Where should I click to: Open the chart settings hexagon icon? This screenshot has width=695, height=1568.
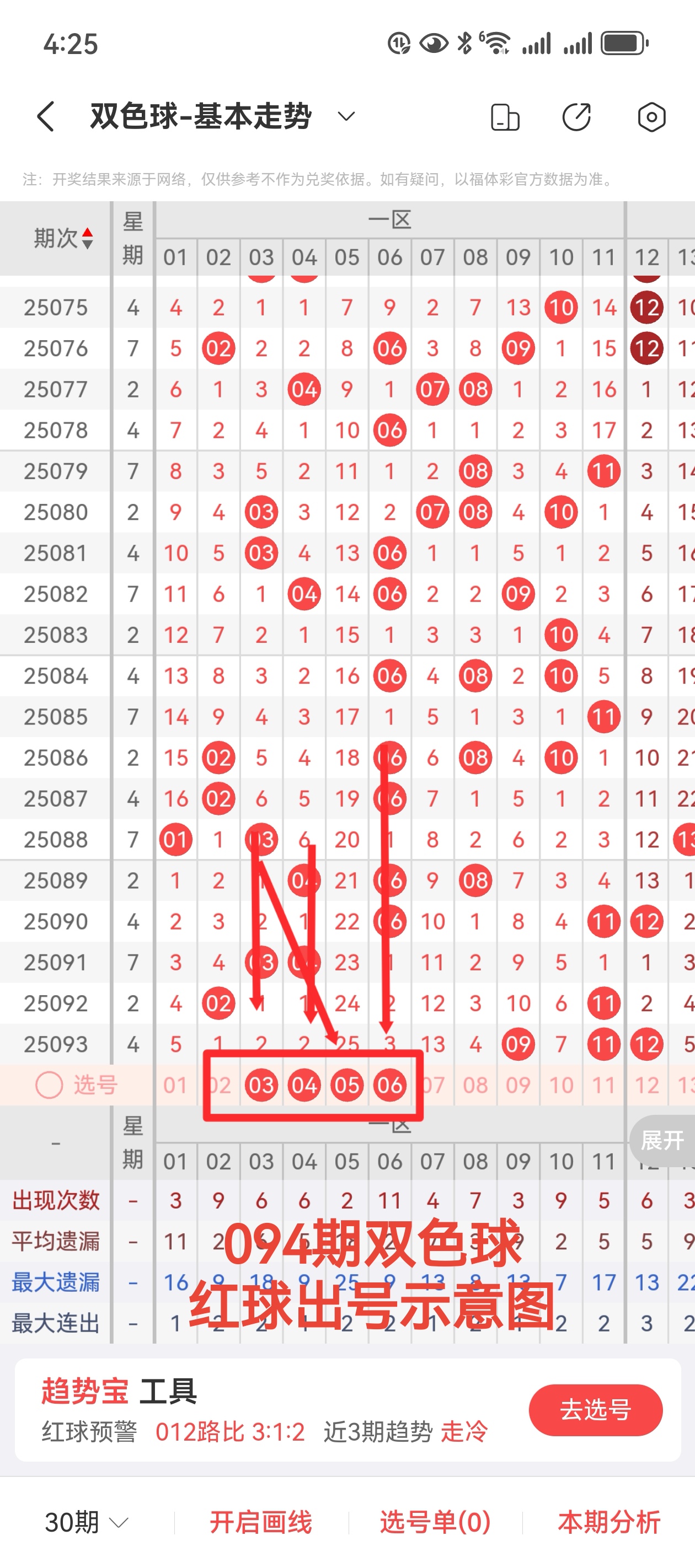tap(651, 117)
